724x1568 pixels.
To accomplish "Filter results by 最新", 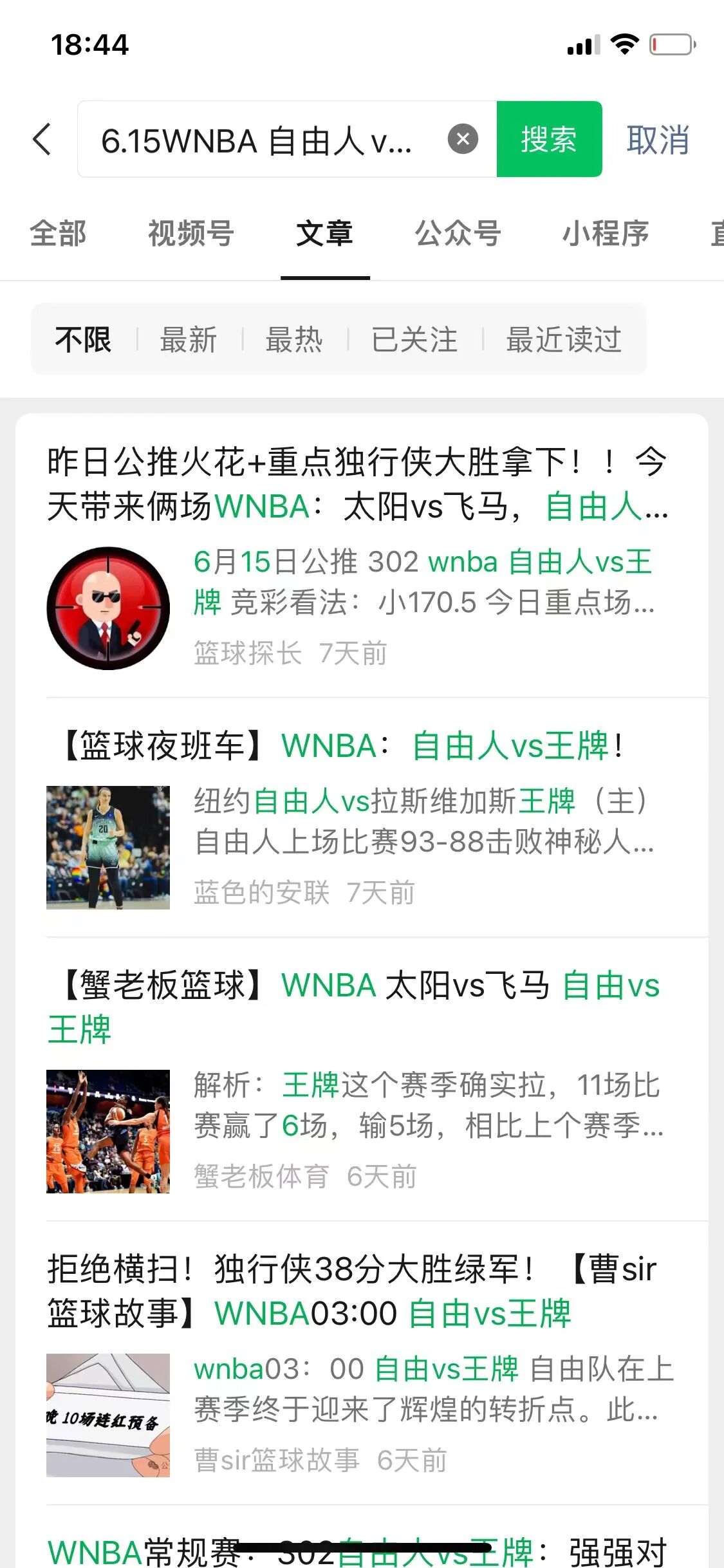I will [x=189, y=339].
